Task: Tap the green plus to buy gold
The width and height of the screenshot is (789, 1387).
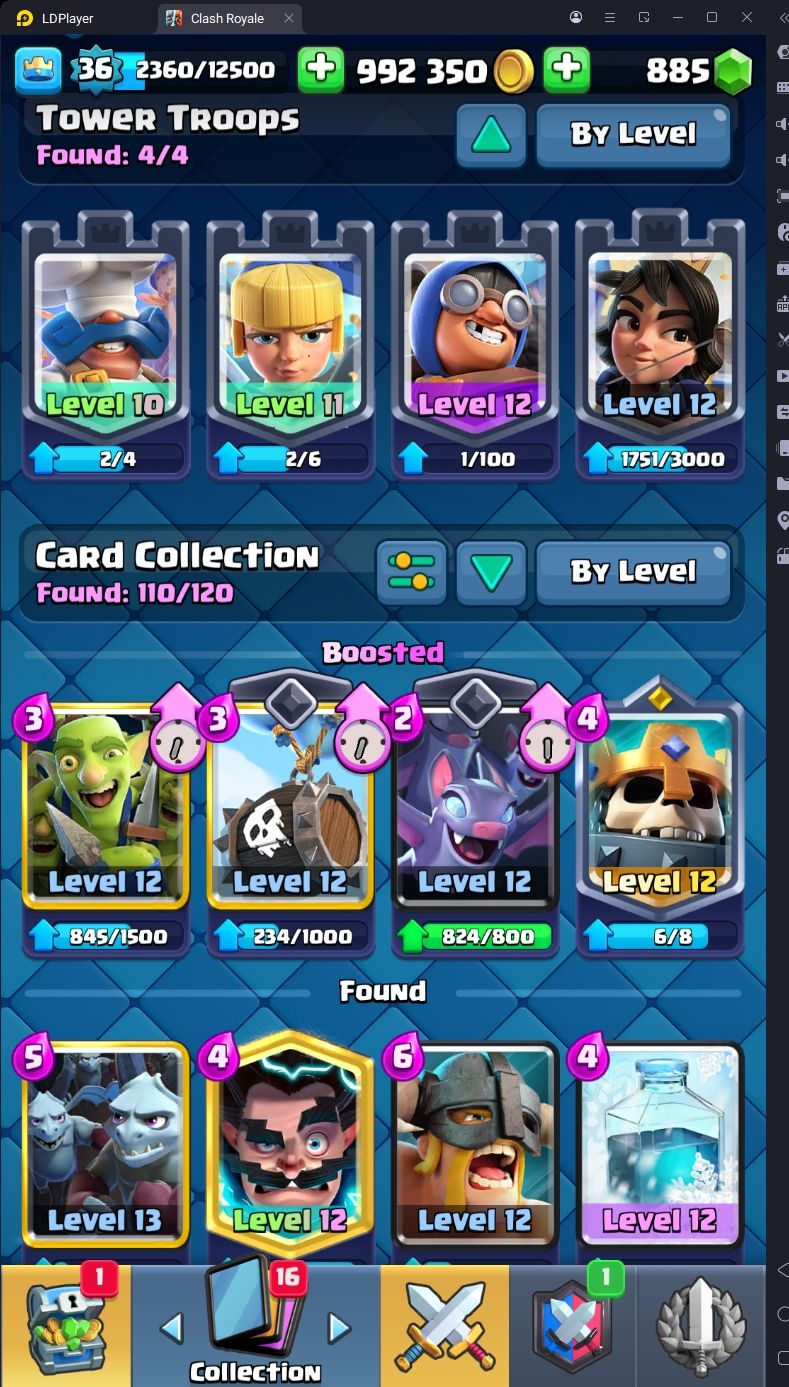Action: click(x=321, y=69)
